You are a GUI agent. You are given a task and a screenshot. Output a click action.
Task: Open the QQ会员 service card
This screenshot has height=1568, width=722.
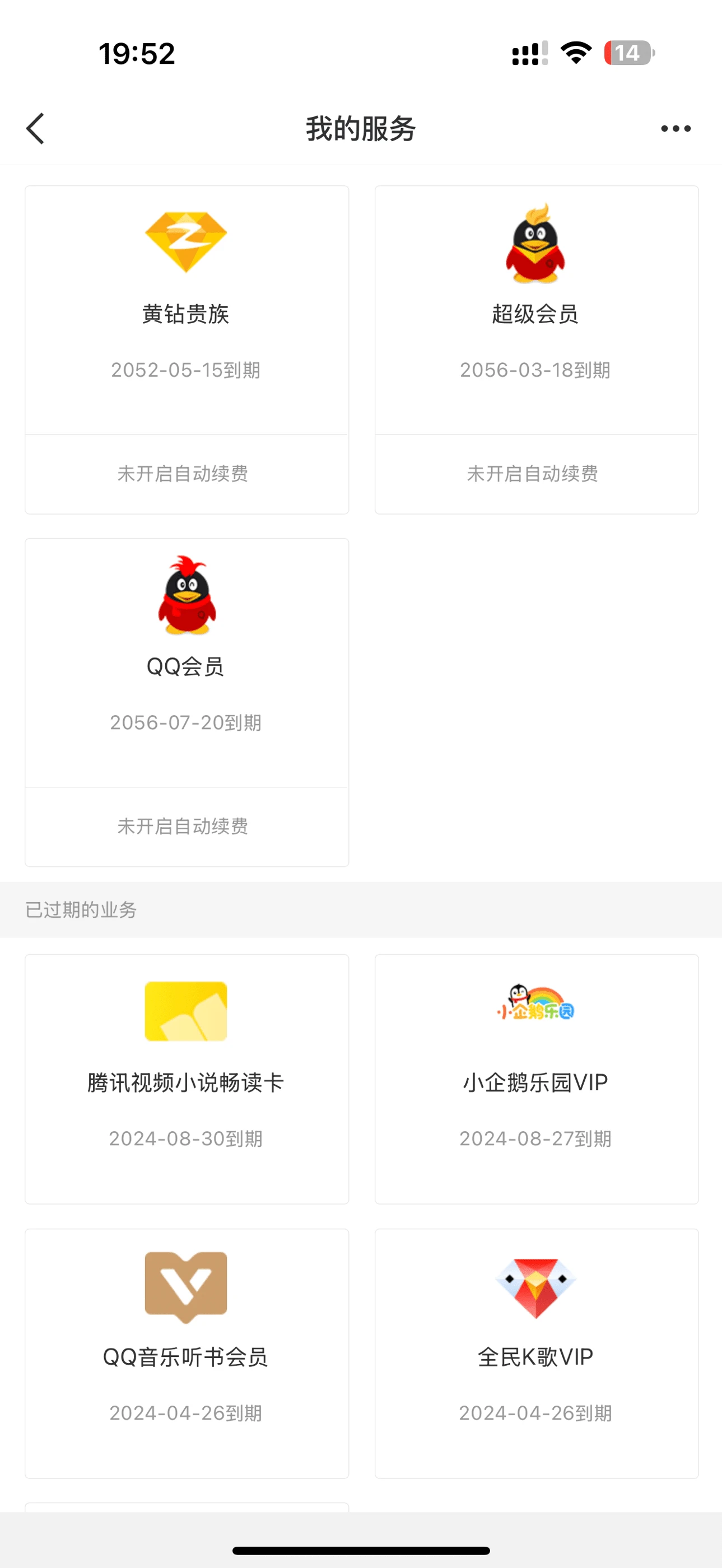pyautogui.click(x=187, y=663)
